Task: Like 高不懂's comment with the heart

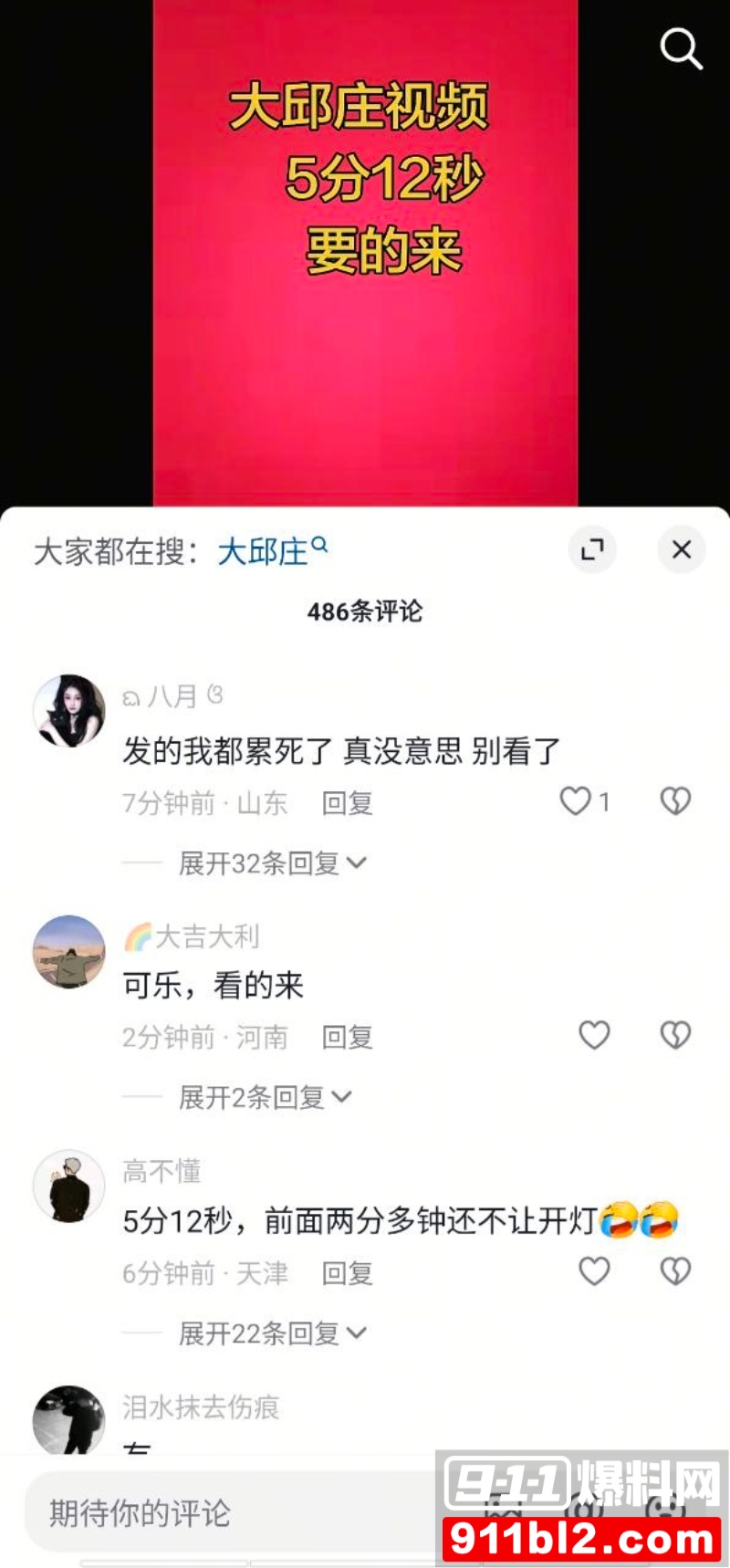Action: (593, 1270)
